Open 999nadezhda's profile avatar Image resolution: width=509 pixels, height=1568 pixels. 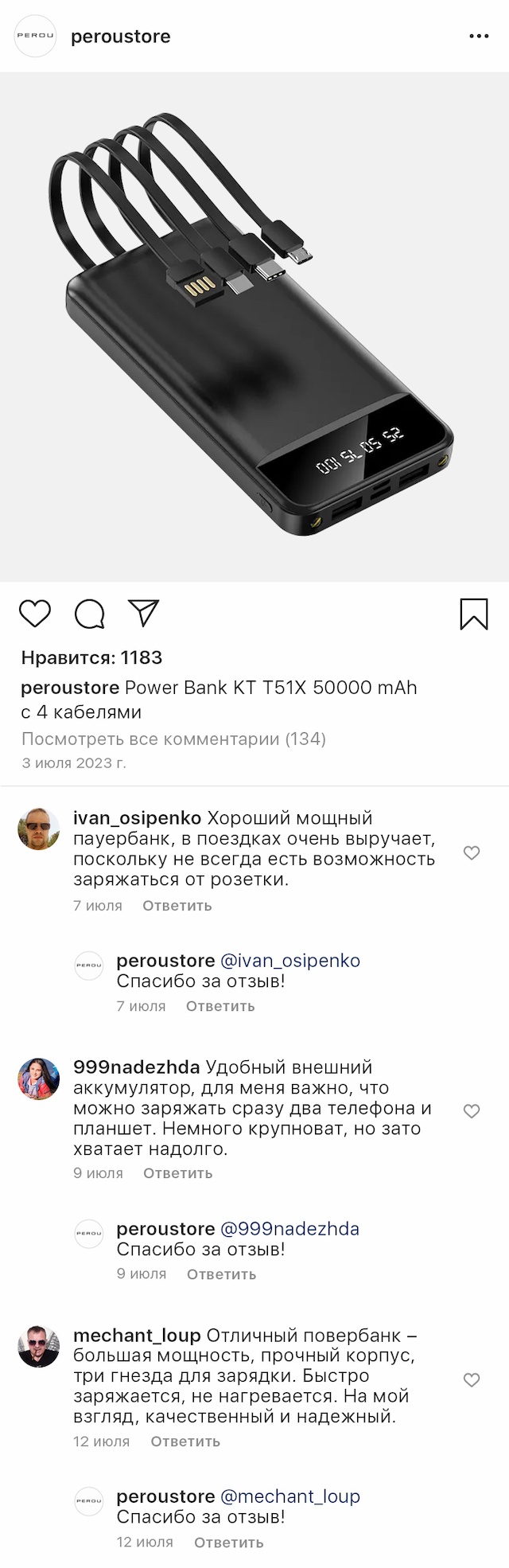pos(39,1078)
